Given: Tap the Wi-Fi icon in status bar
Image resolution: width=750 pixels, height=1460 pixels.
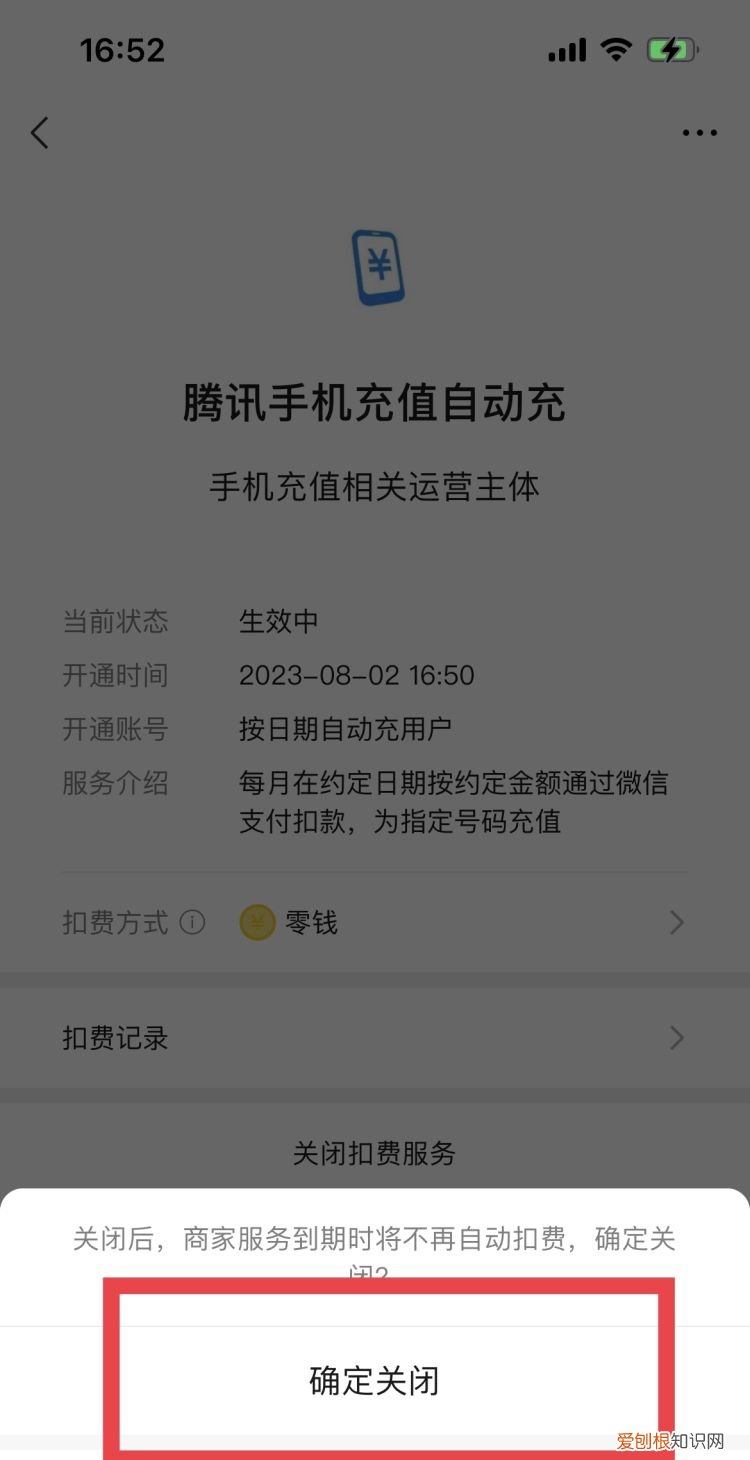Looking at the screenshot, I should pyautogui.click(x=617, y=48).
